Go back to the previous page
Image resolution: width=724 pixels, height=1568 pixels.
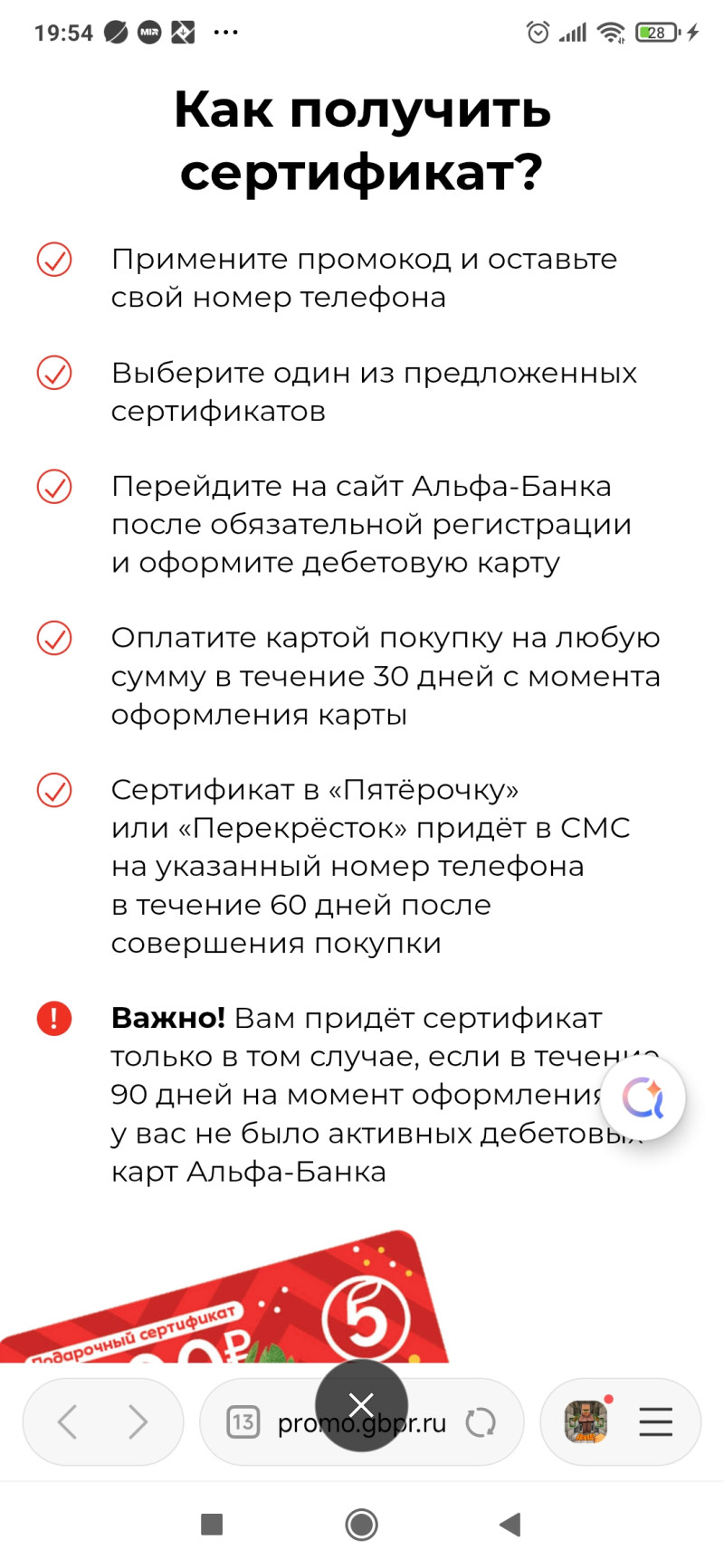click(68, 1421)
